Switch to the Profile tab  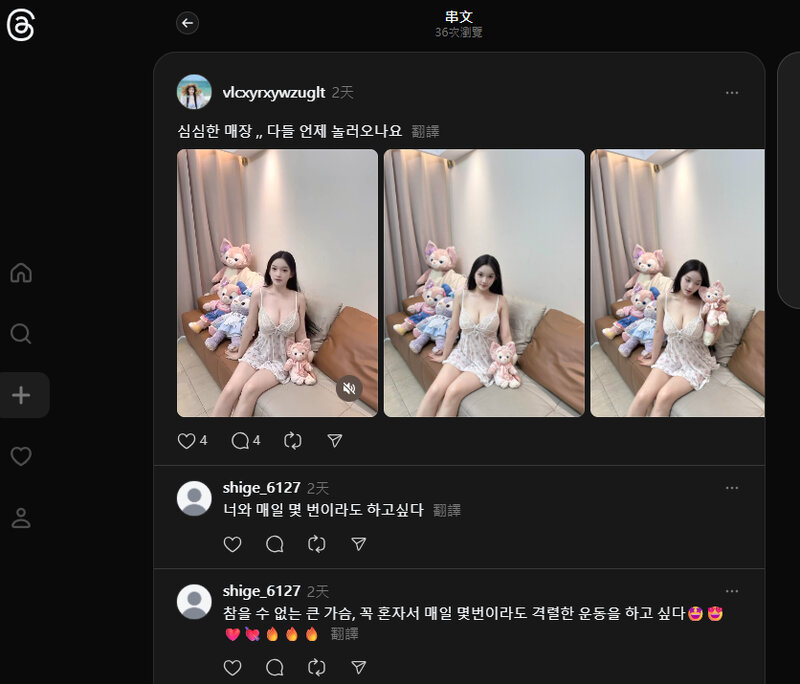click(21, 518)
